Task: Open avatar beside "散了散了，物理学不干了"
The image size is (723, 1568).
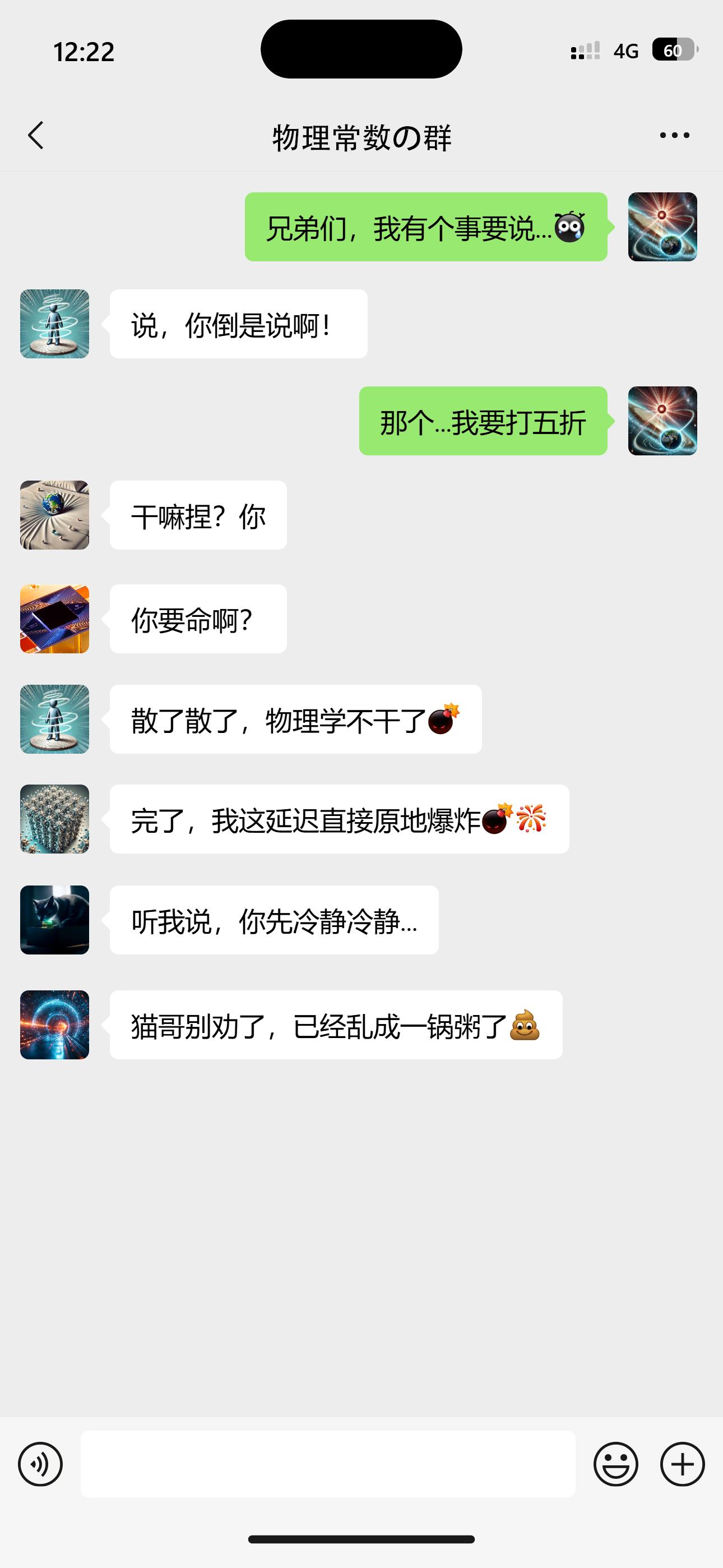Action: point(55,719)
